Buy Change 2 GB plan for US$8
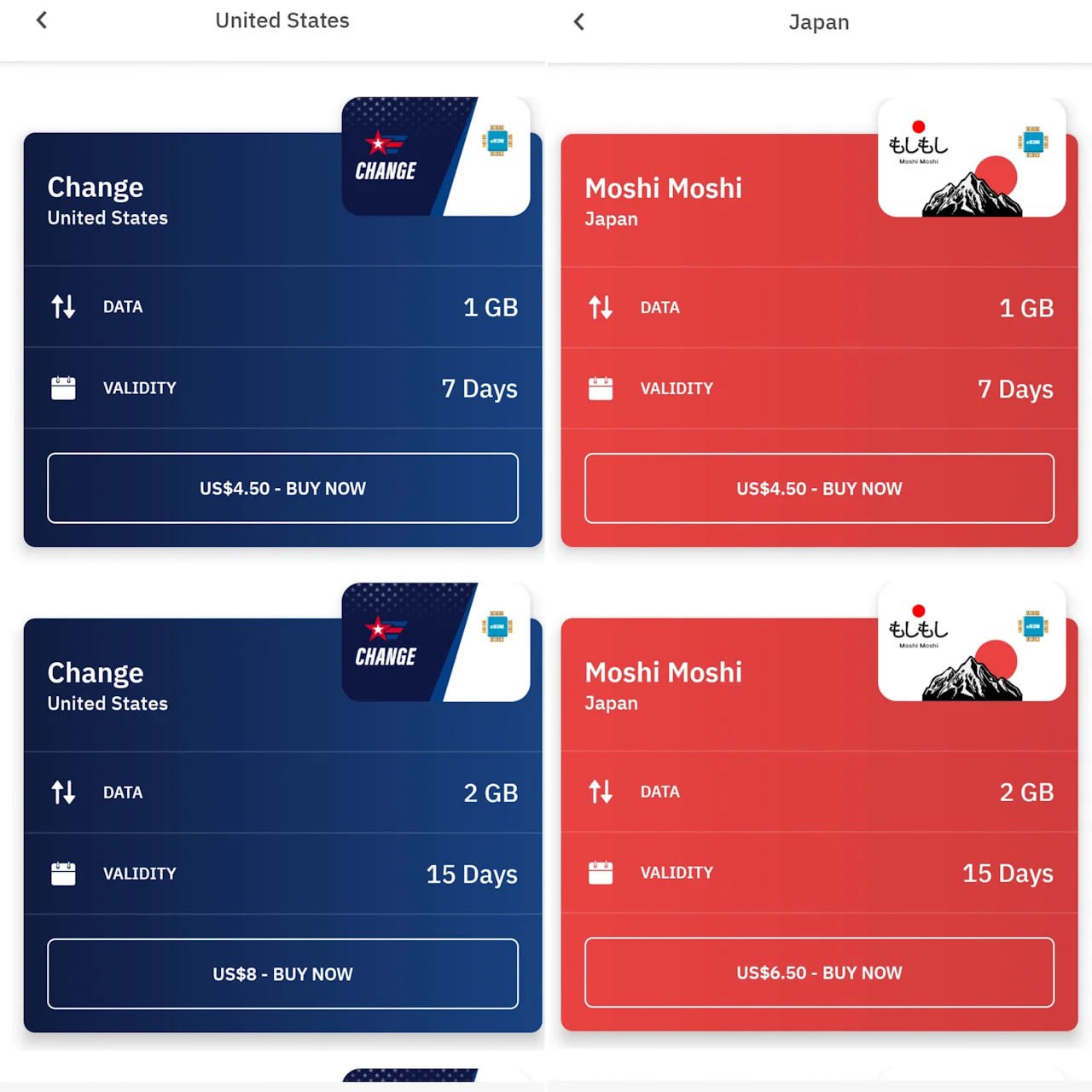The image size is (1092, 1092). tap(282, 973)
